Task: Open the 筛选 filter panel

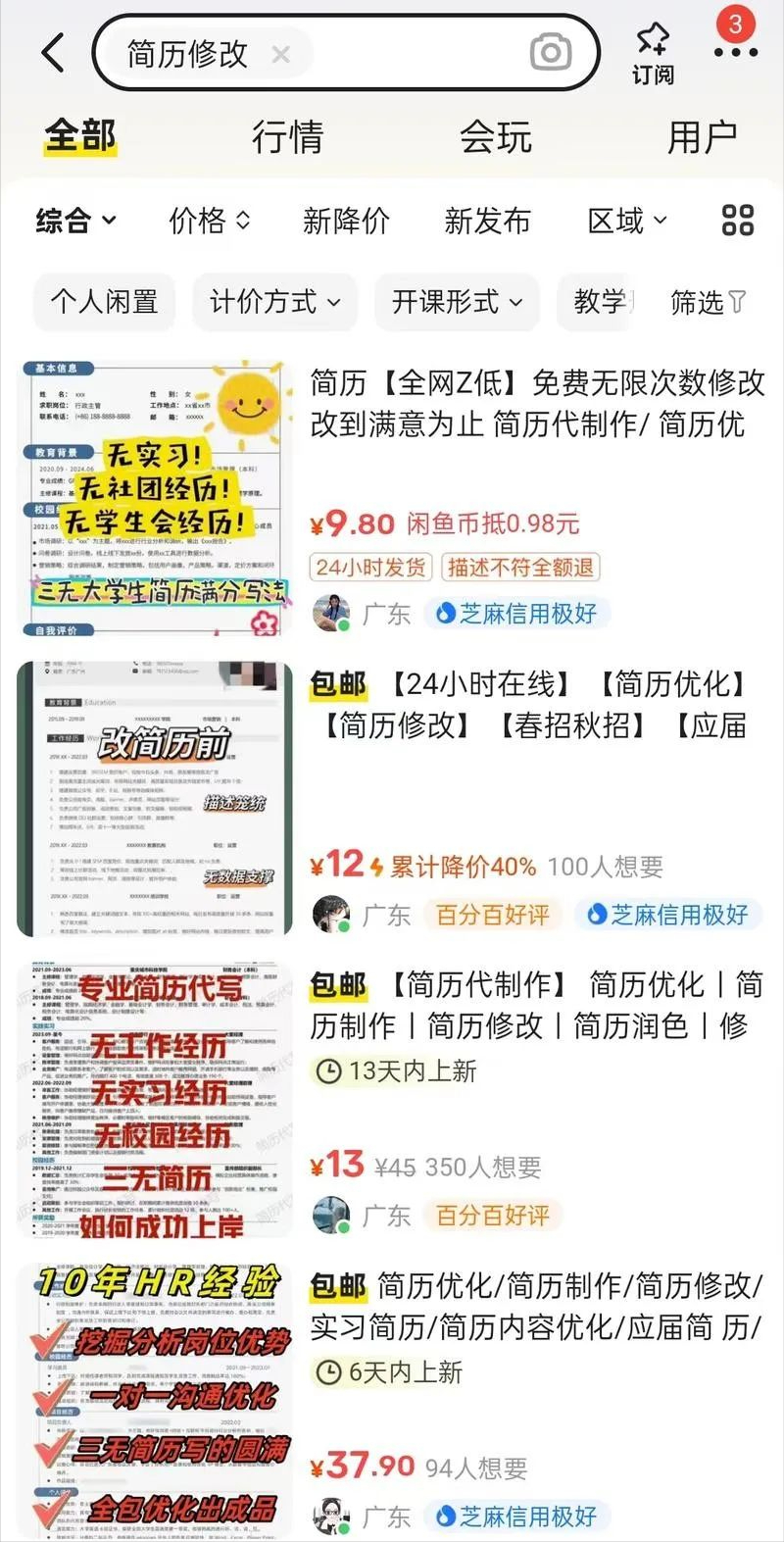Action: point(708,302)
